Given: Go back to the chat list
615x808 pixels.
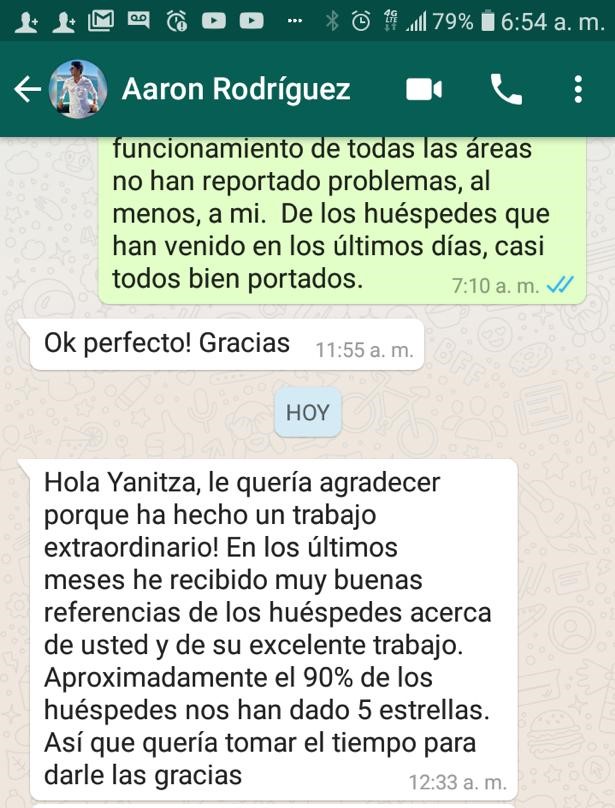Looking at the screenshot, I should coord(27,90).
